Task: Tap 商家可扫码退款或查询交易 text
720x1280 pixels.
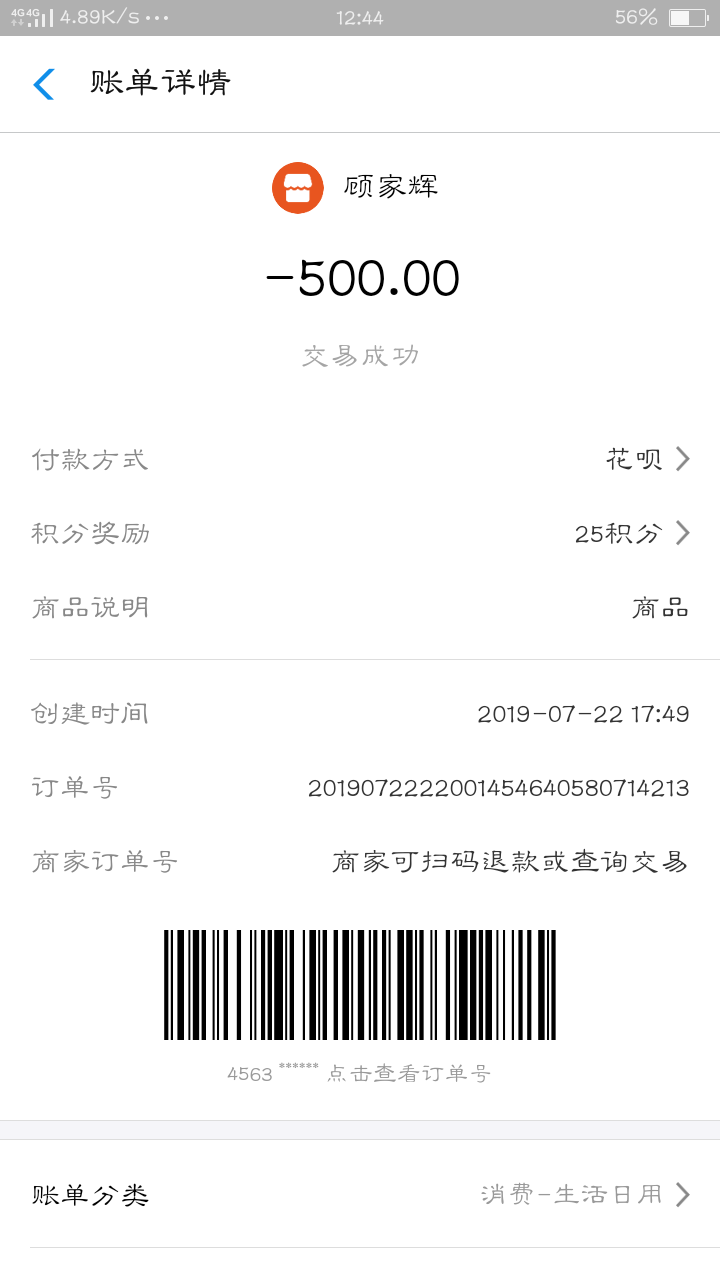Action: click(510, 862)
